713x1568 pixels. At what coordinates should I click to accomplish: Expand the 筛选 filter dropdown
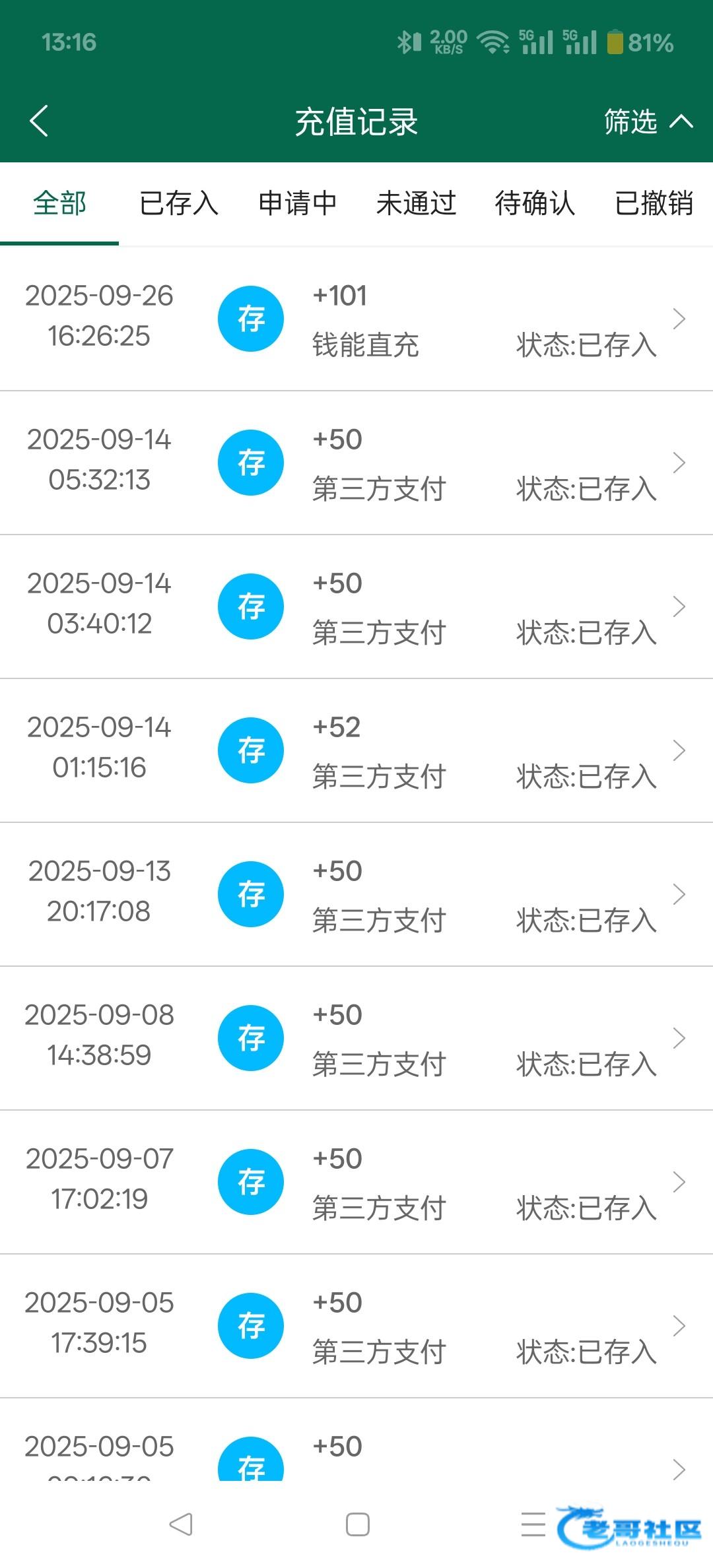[x=648, y=121]
